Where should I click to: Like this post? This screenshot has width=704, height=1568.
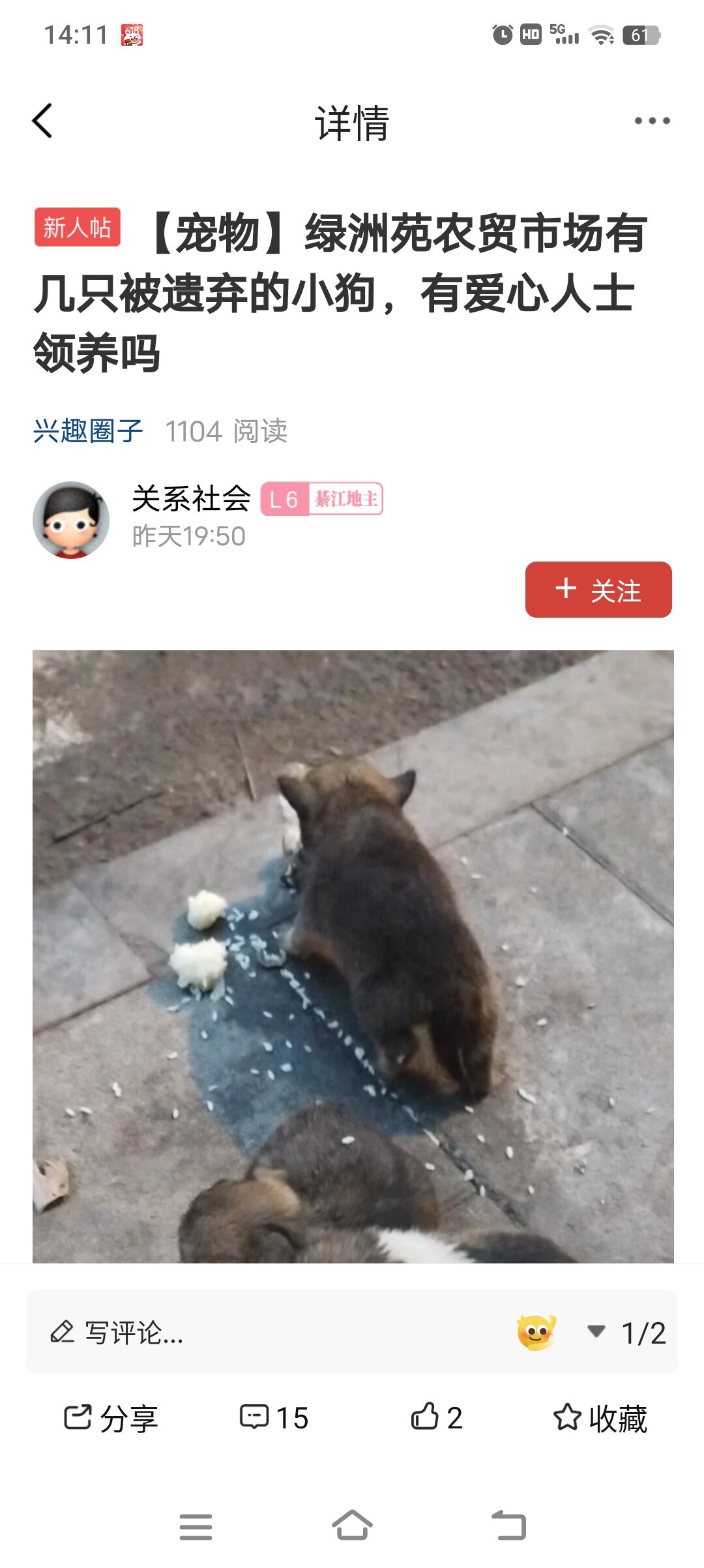437,1418
